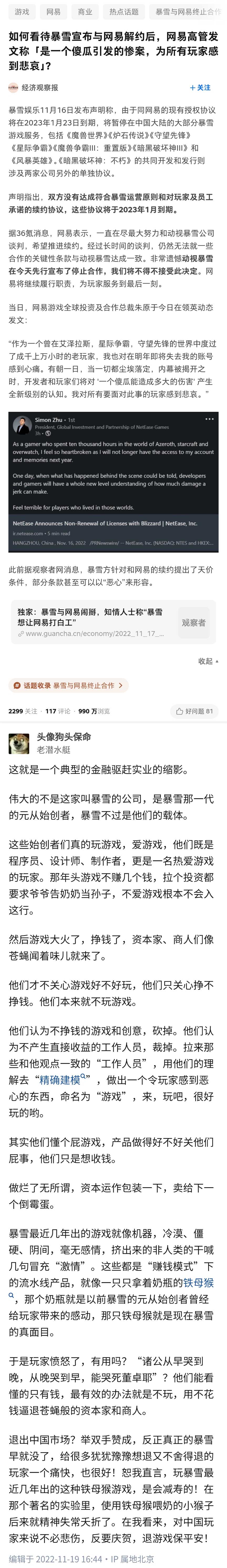227x1568 pixels.
Task: Open the 观察者 link card about 暴雪与网易闹掰
Action: (x=113, y=623)
